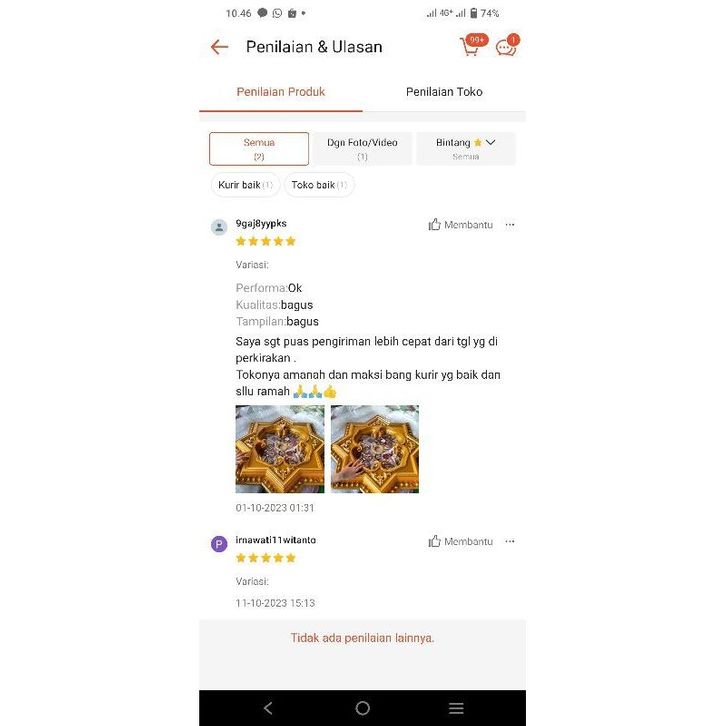Image resolution: width=726 pixels, height=726 pixels.
Task: Go back from Penilaian & Ulasan
Action: tap(219, 47)
